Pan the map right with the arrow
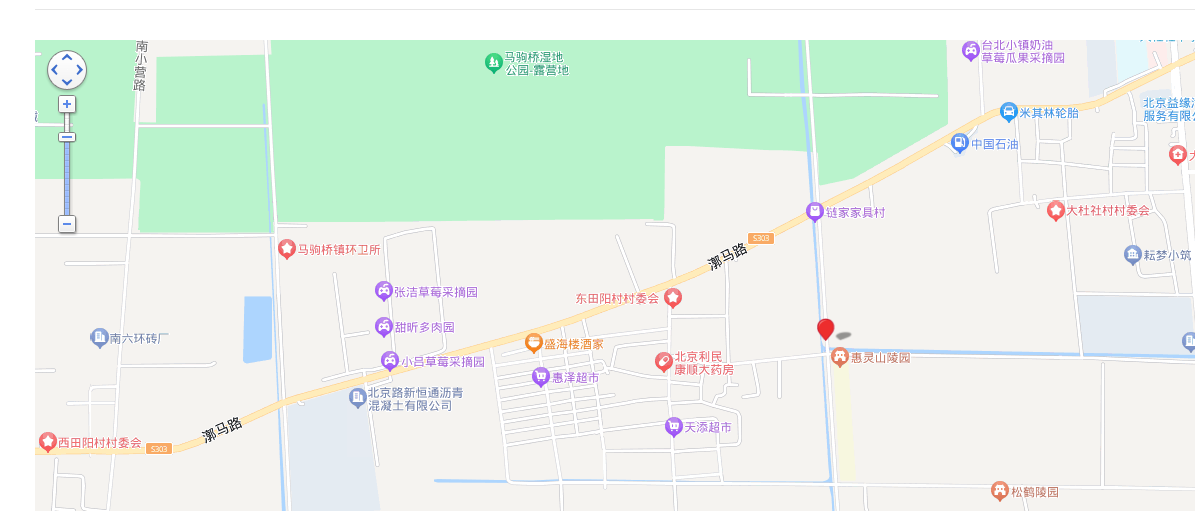1195x511 pixels. pos(79,70)
